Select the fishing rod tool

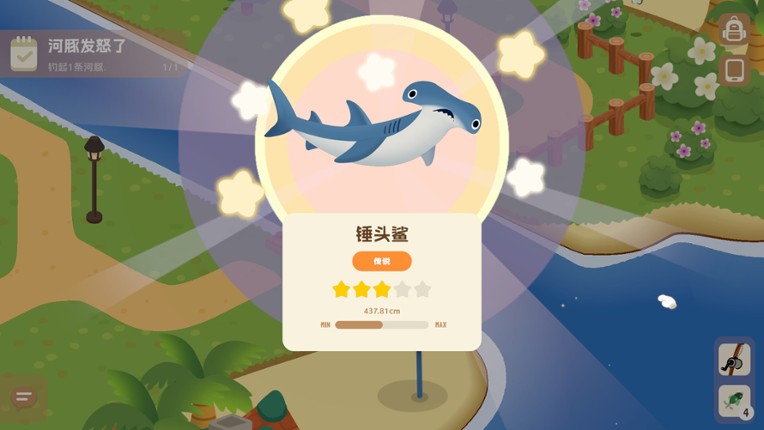[734, 358]
